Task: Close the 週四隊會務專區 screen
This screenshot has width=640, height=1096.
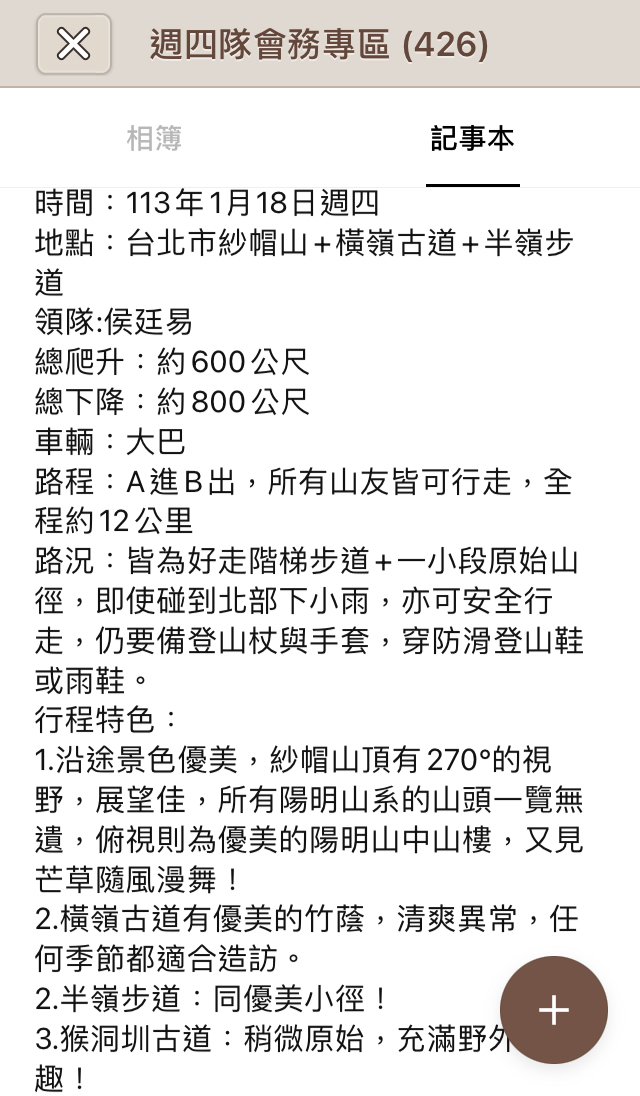Action: pyautogui.click(x=74, y=44)
